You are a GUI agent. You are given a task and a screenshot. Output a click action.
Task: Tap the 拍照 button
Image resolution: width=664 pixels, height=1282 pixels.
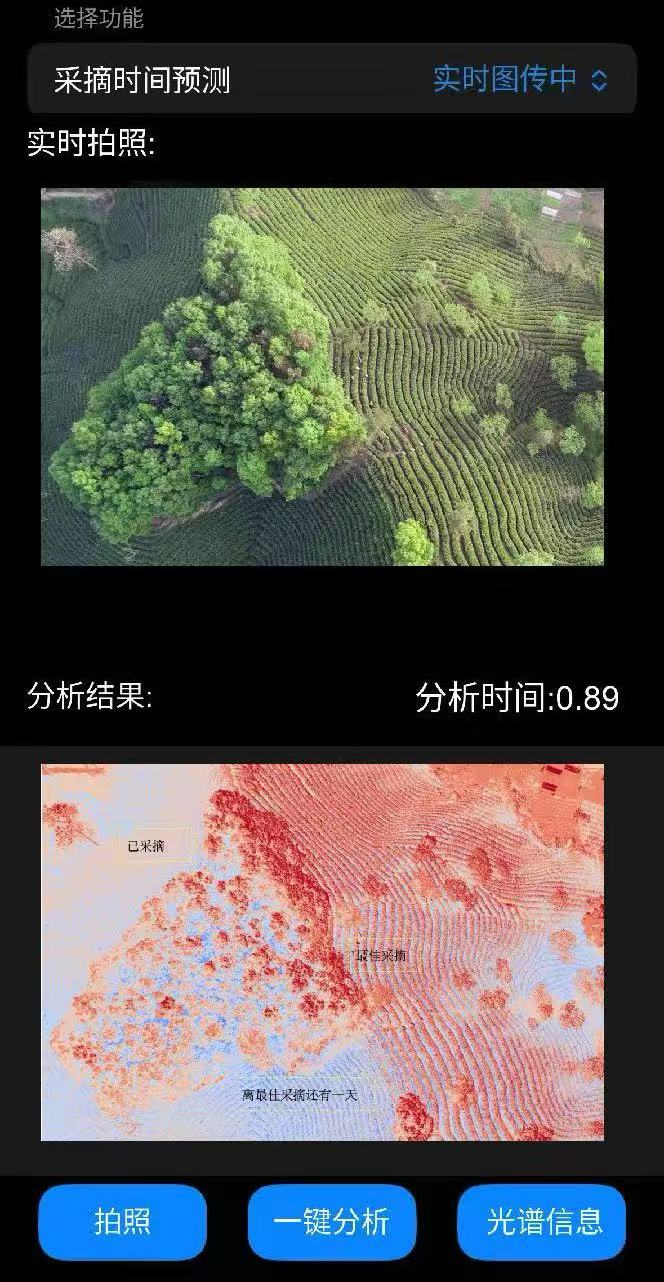coord(123,1221)
